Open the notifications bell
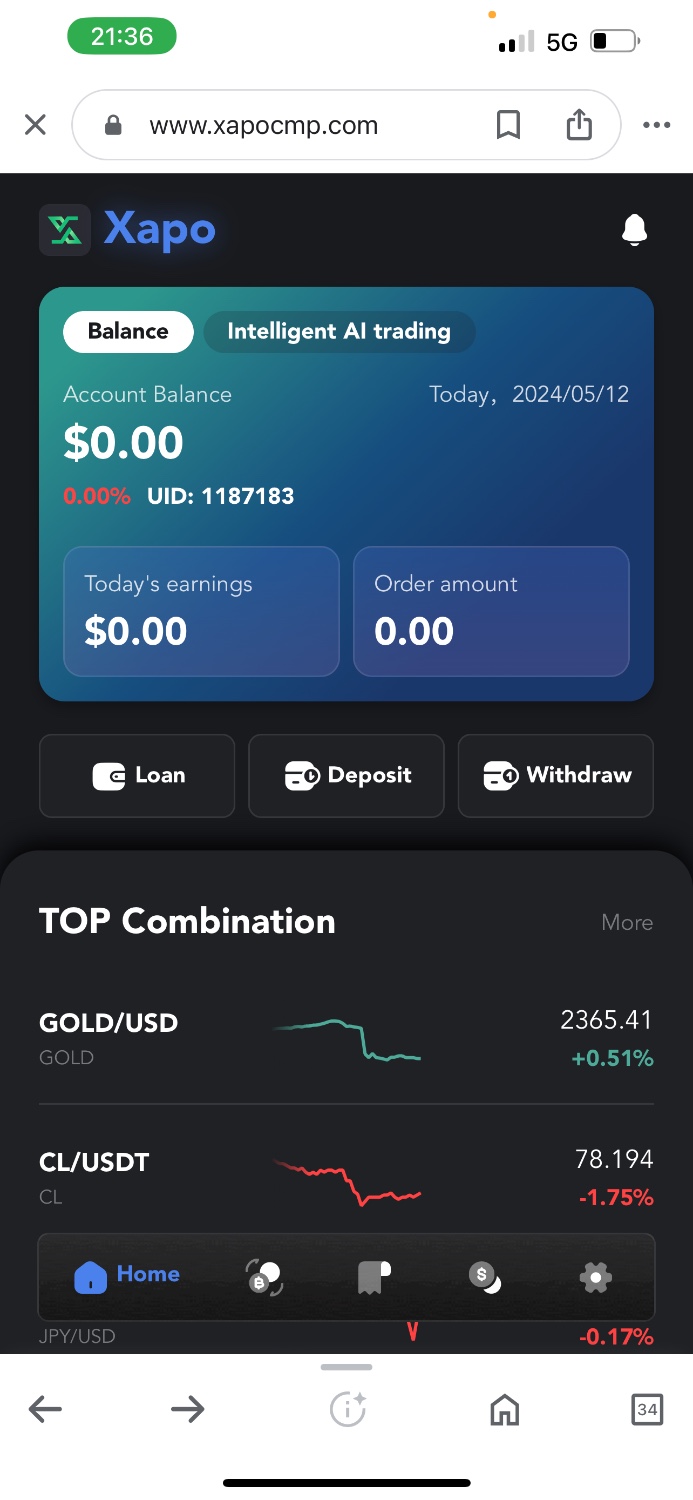The image size is (693, 1500). coord(634,230)
